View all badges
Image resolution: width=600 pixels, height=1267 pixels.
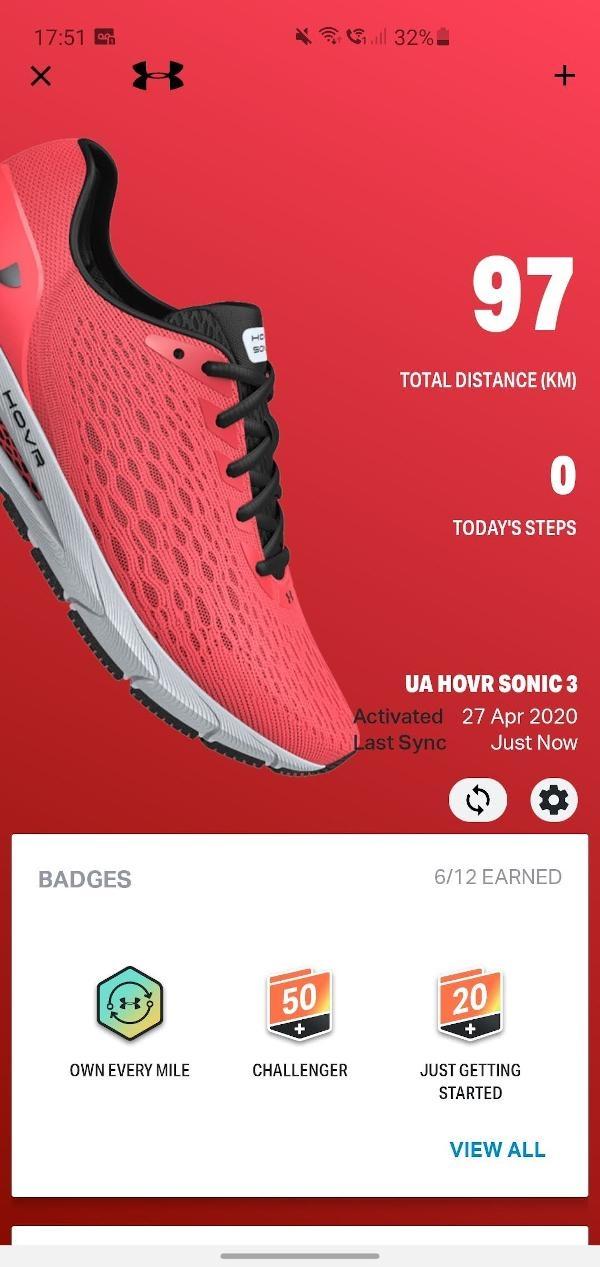click(x=497, y=1149)
